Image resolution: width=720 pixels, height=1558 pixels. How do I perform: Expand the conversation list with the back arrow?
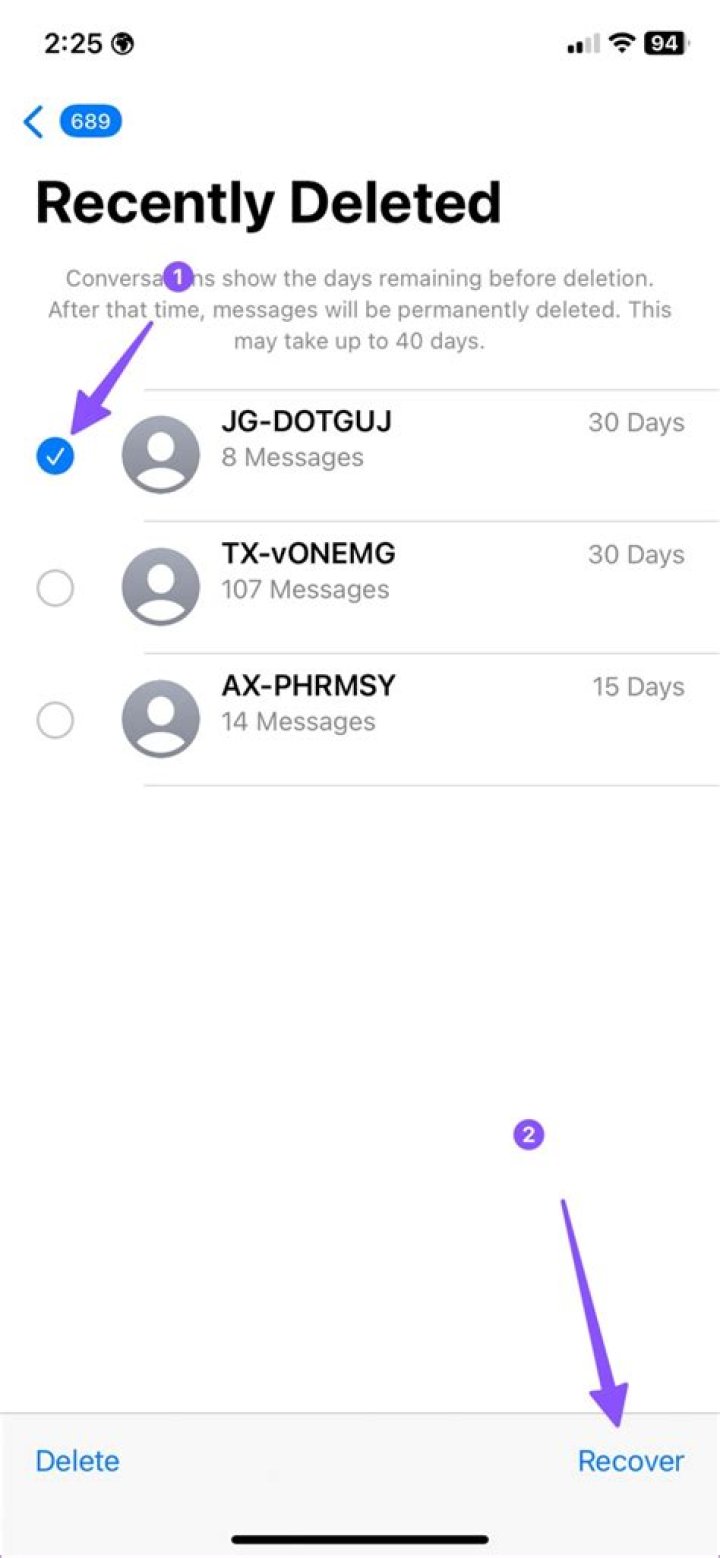click(32, 120)
